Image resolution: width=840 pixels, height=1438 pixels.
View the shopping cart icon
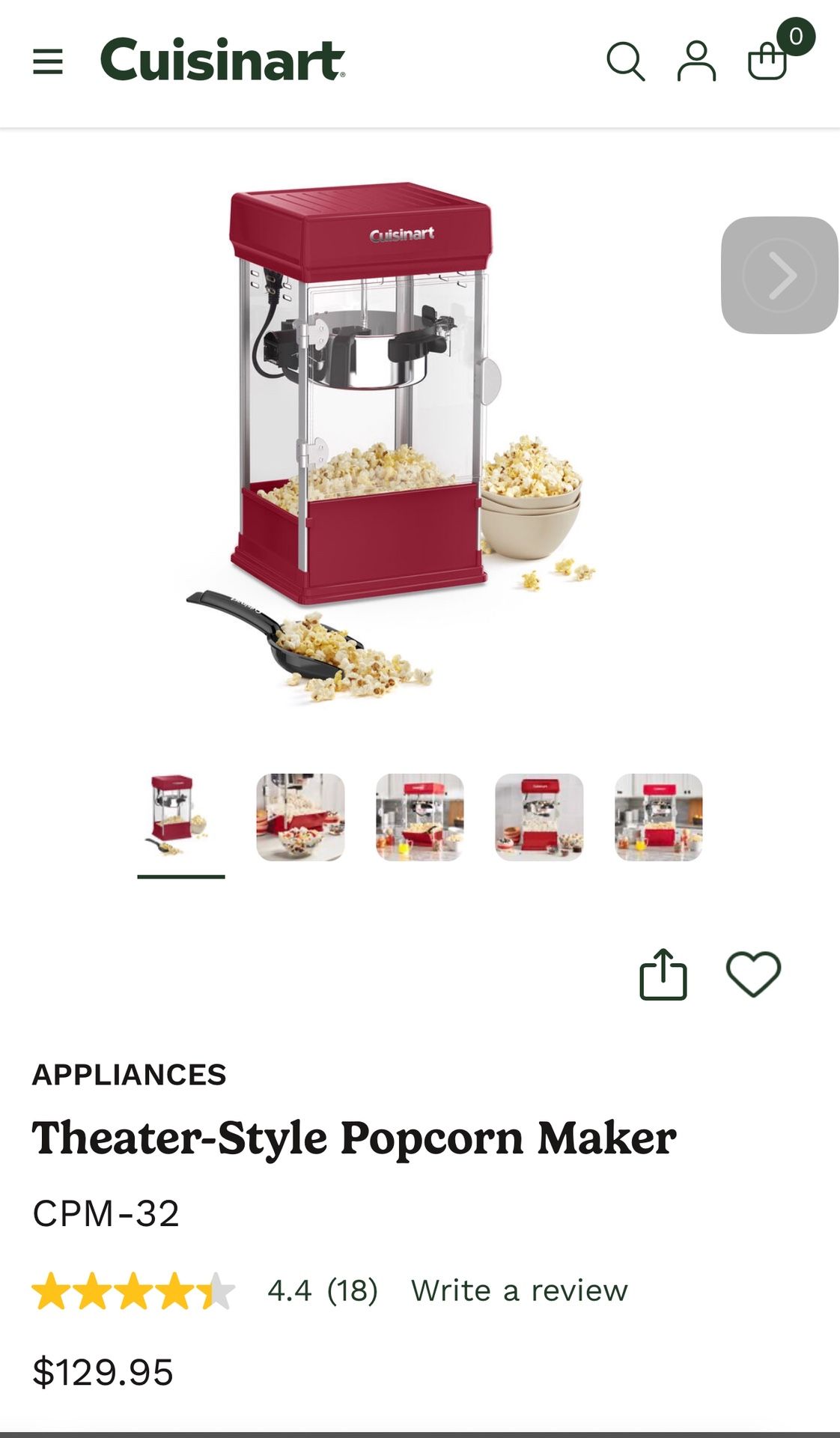(768, 64)
